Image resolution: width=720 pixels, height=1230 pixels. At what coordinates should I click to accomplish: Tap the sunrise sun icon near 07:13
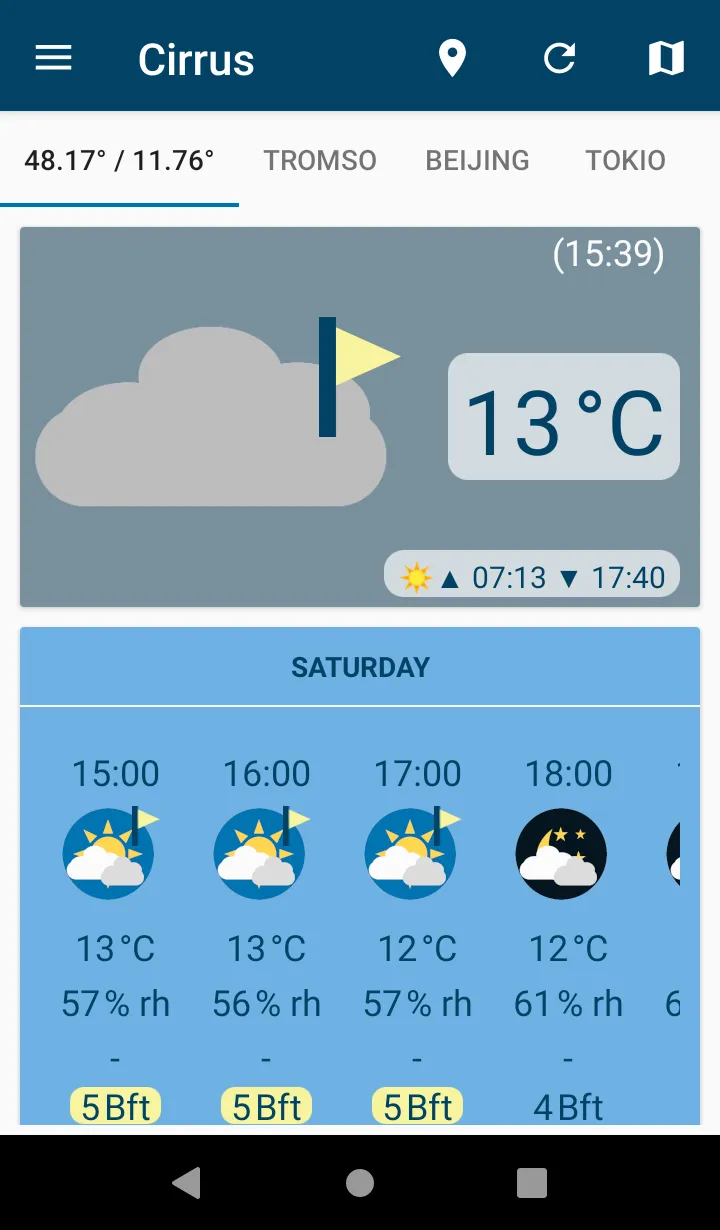tap(419, 575)
